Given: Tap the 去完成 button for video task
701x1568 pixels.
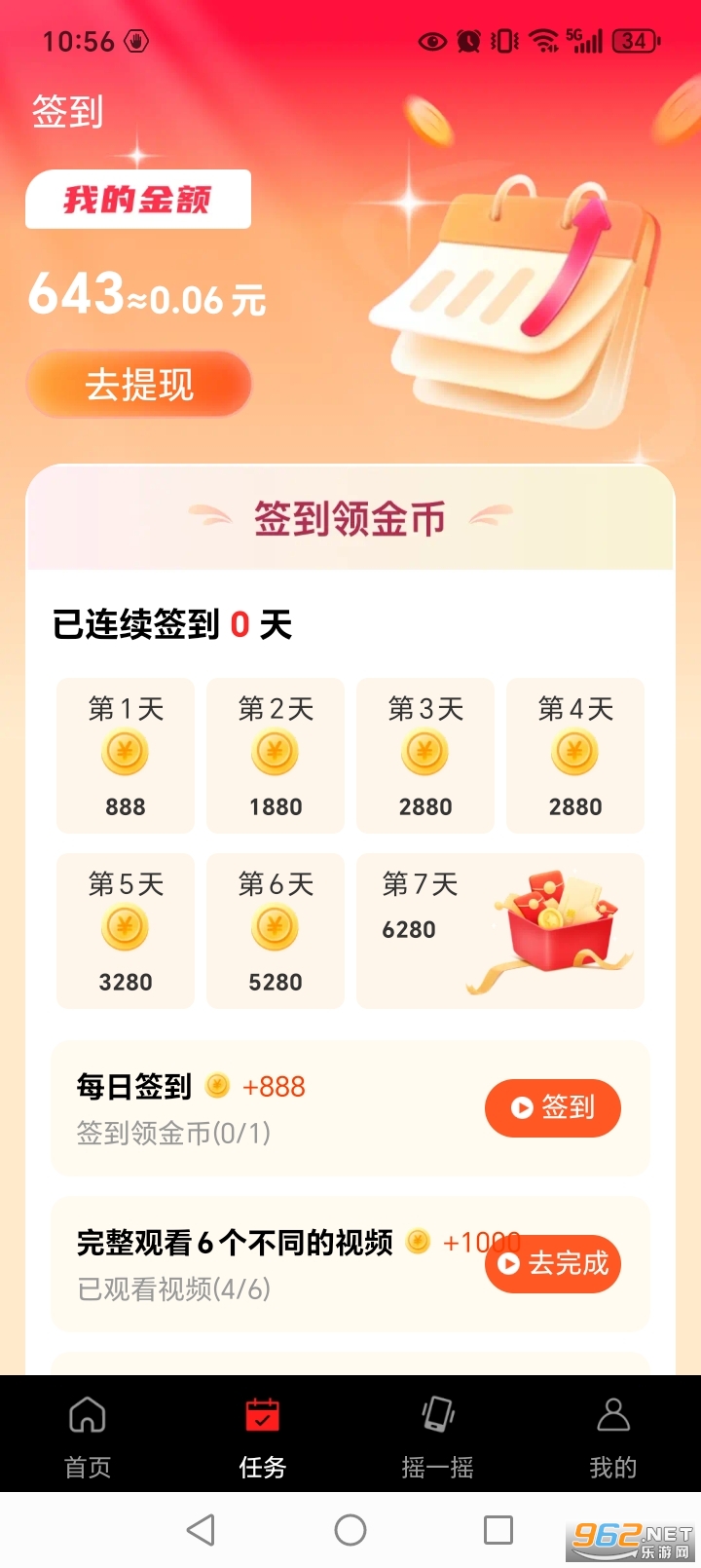Looking at the screenshot, I should click(x=552, y=1264).
